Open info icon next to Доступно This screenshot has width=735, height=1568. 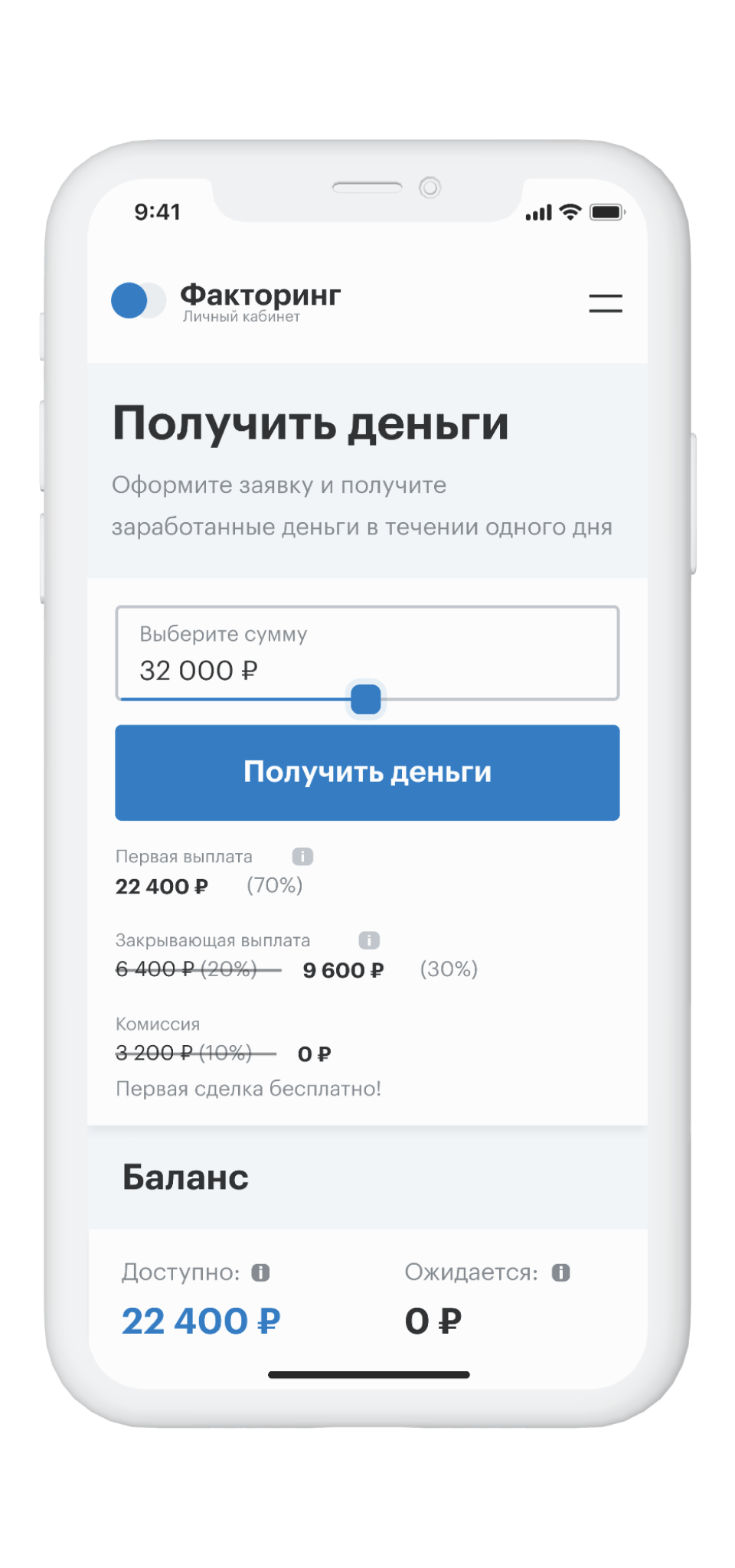(260, 1272)
